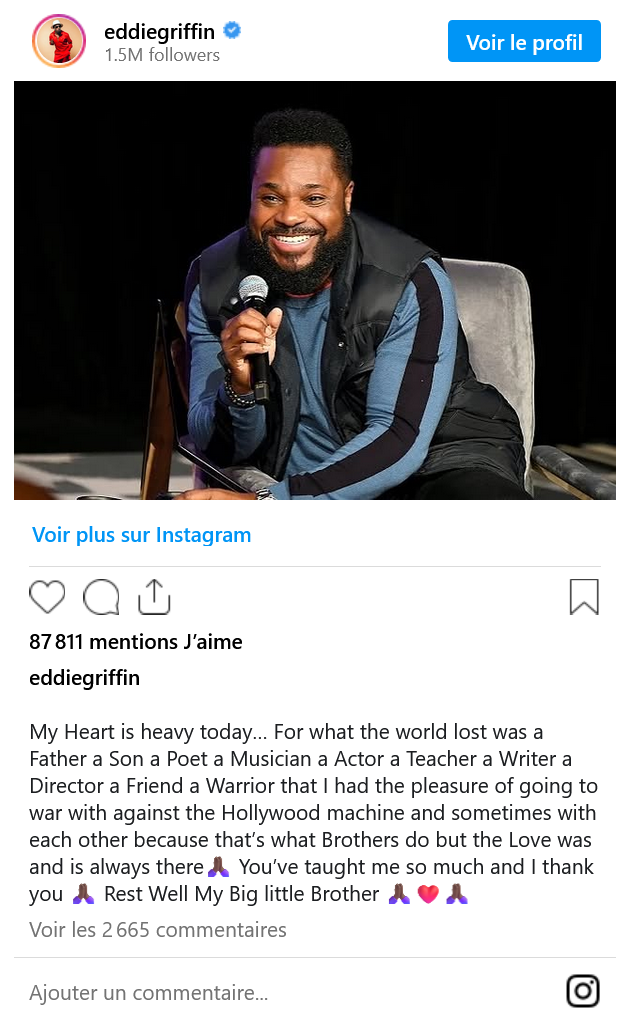Open the 87 811 mentions J'aime likes link
Viewport: 630px width, 1024px height.
136,642
